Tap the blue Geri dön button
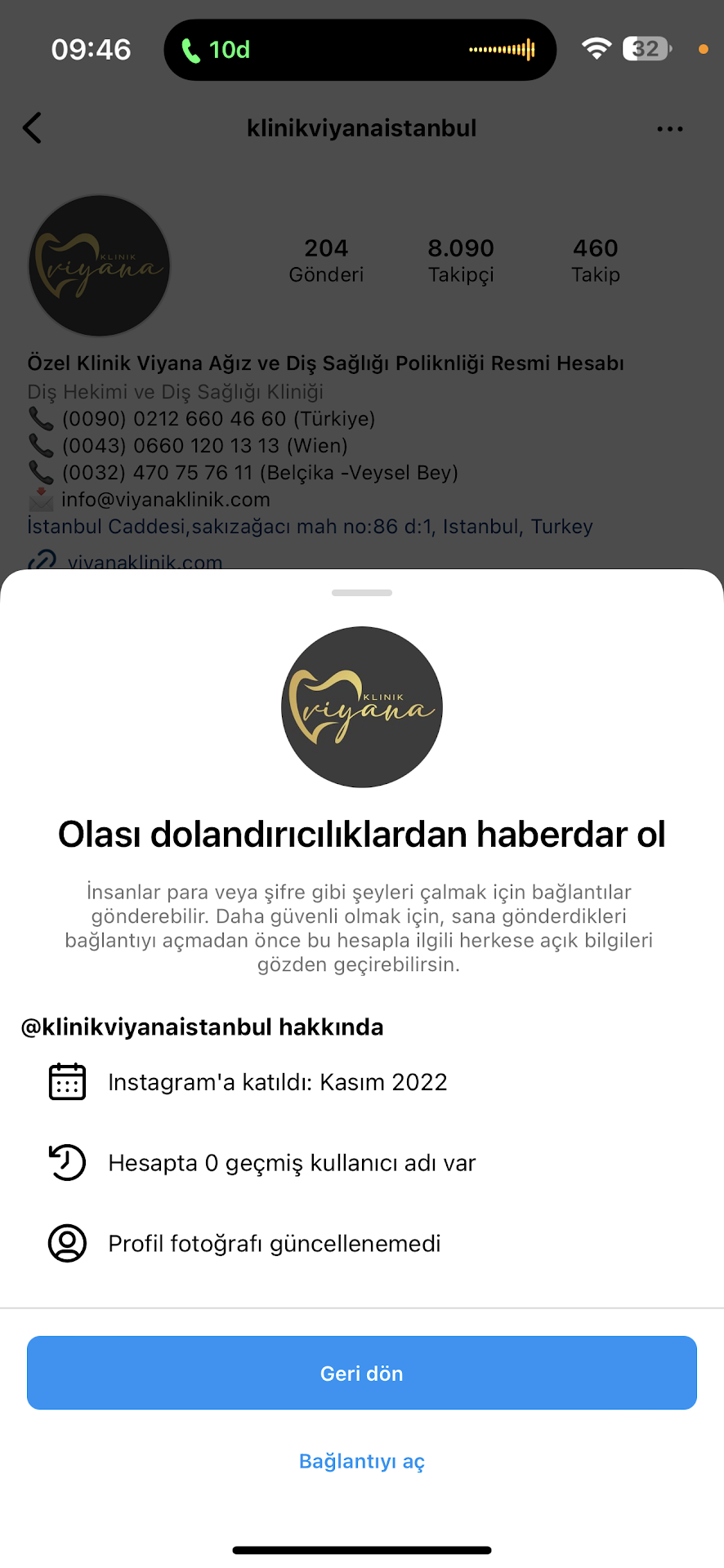 click(361, 1373)
